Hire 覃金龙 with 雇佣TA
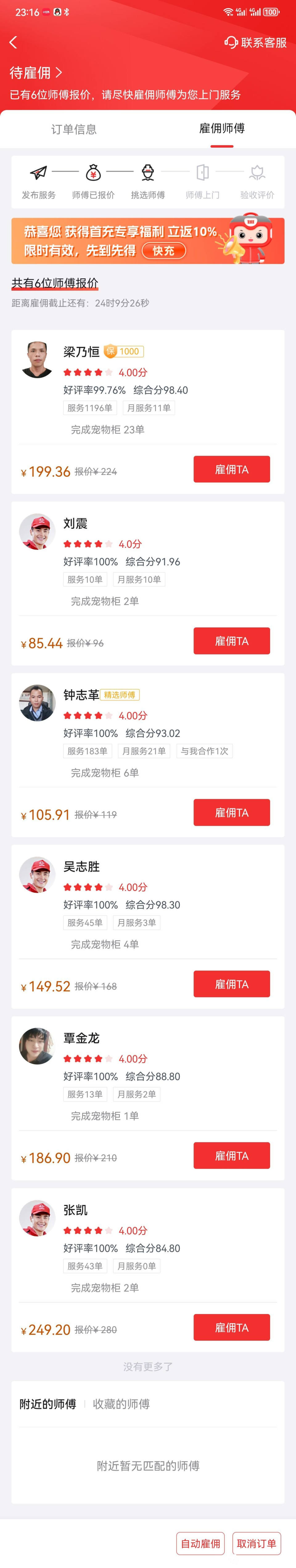Viewport: 296px width, 1568px height. pyautogui.click(x=232, y=1156)
